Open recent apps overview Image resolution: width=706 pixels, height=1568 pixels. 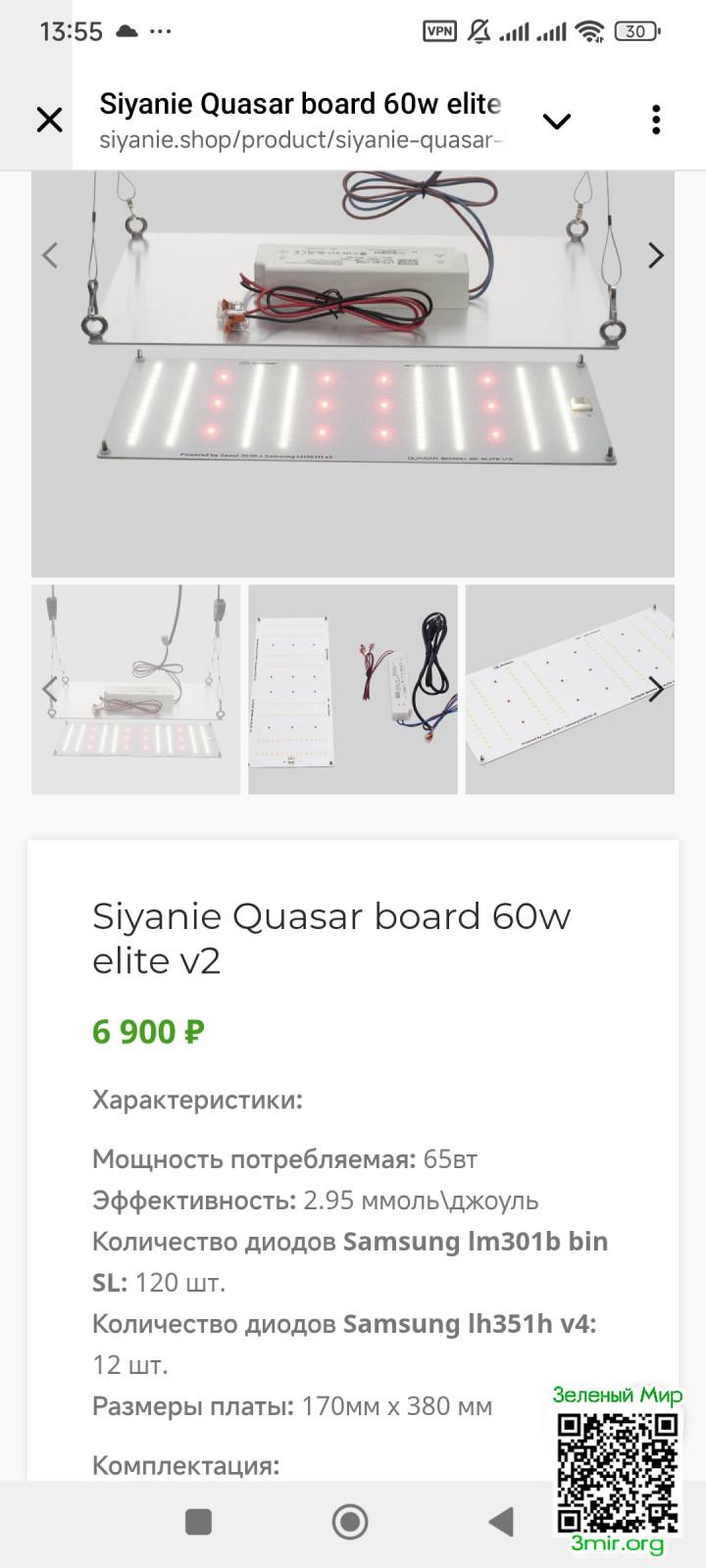pyautogui.click(x=199, y=1522)
